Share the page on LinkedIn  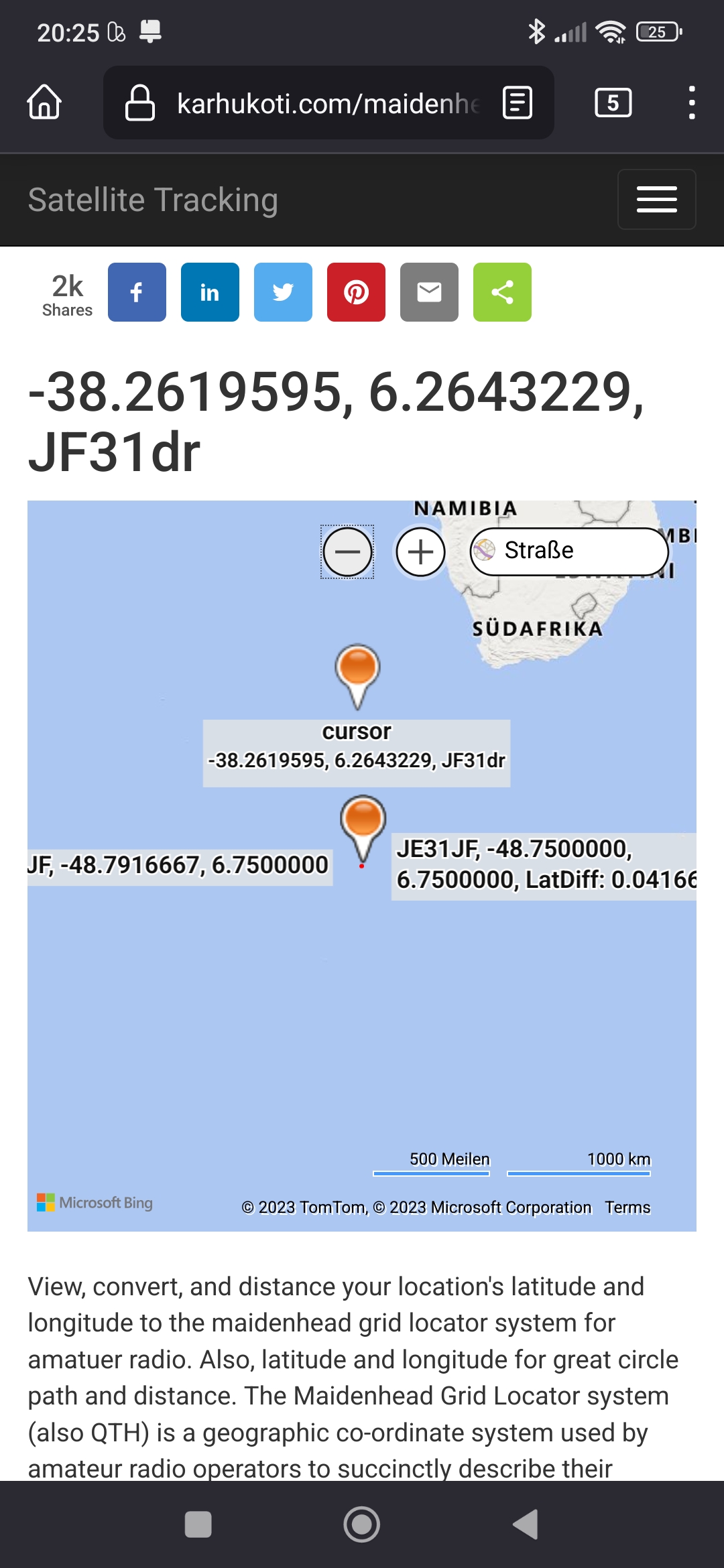tap(210, 292)
